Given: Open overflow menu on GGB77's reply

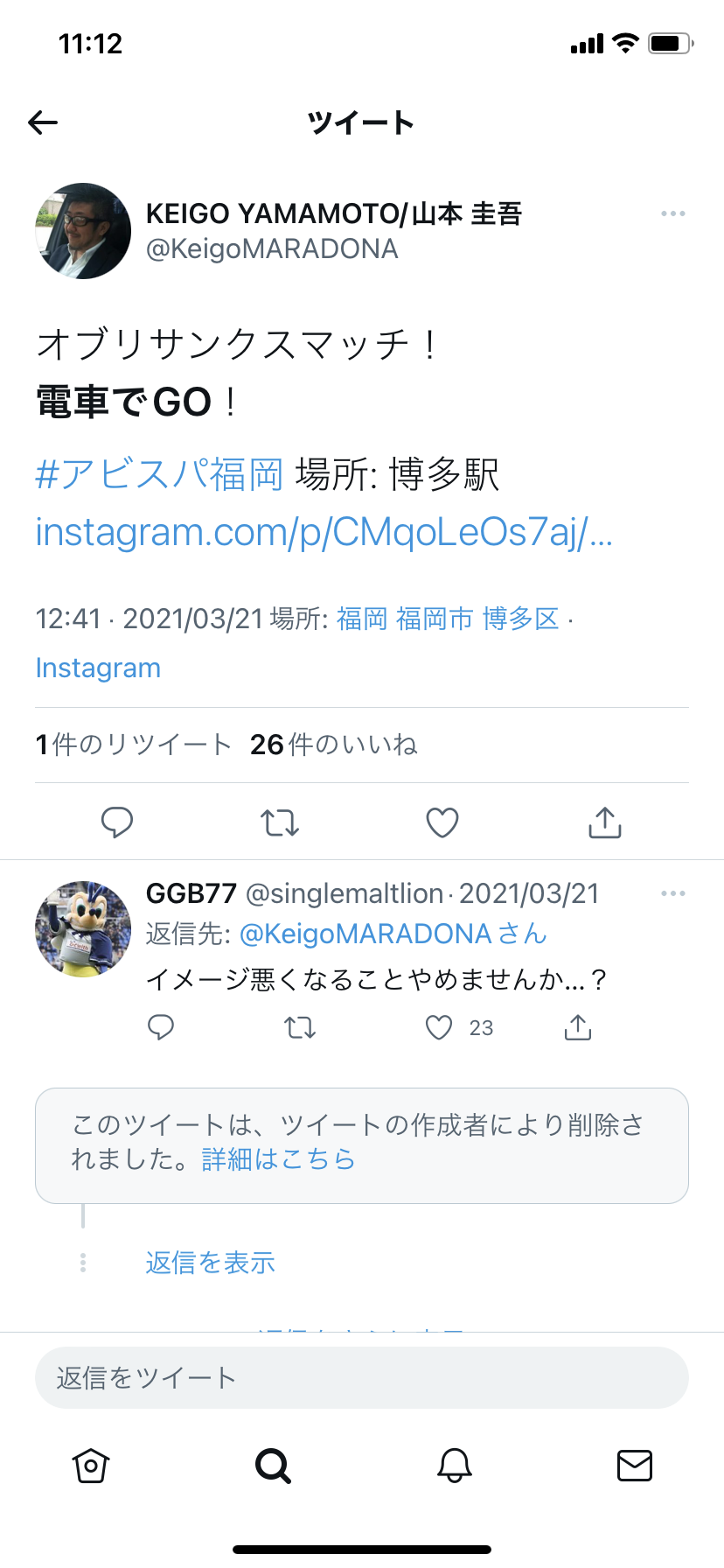Looking at the screenshot, I should 672,893.
